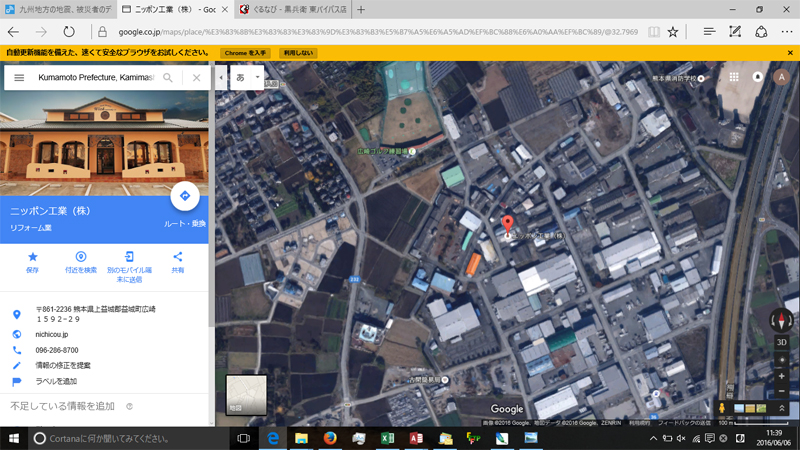This screenshot has width=800, height=450.
Task: Zoom in on the map
Action: click(x=782, y=359)
